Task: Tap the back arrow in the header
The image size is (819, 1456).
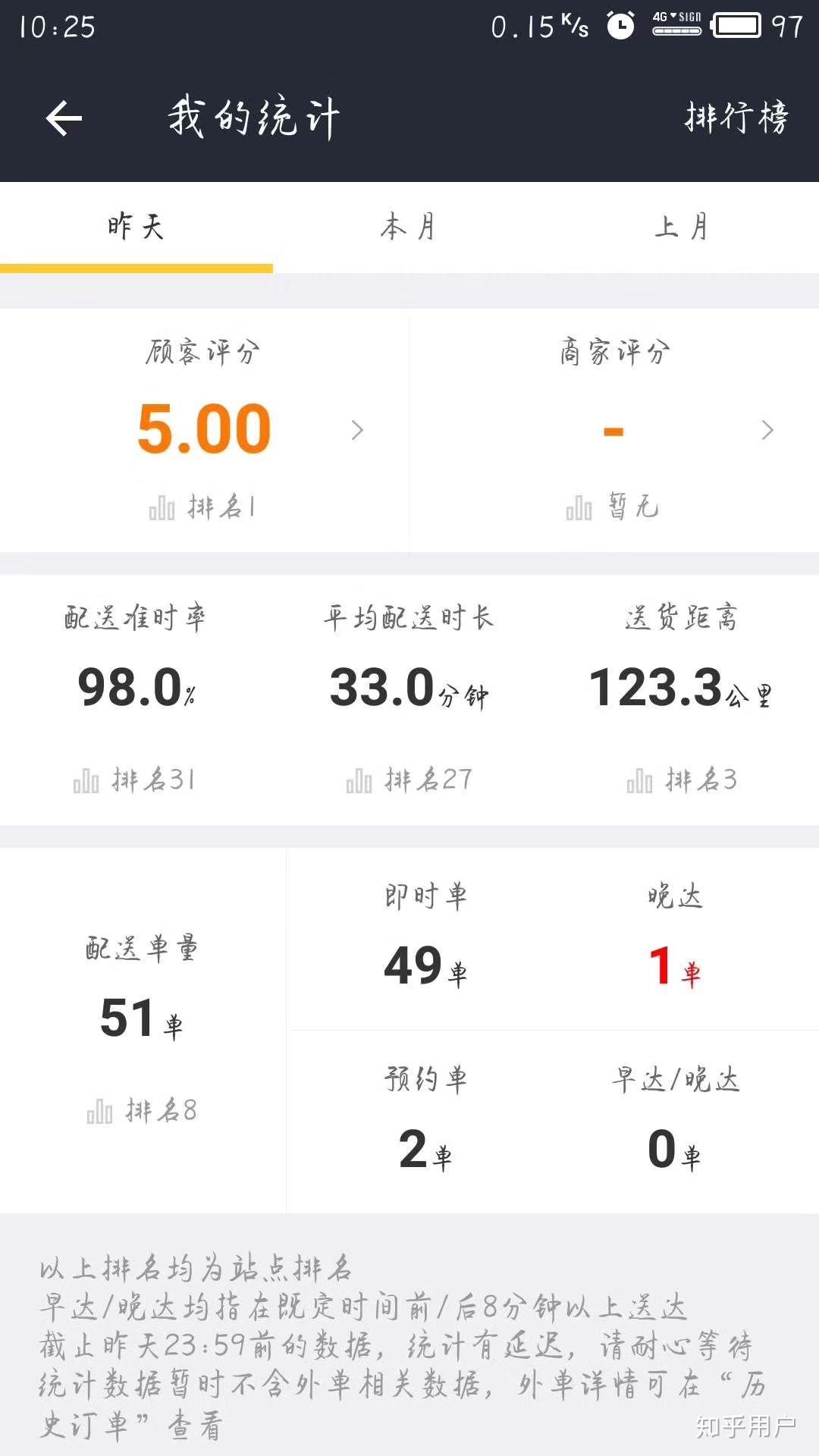Action: point(64,118)
